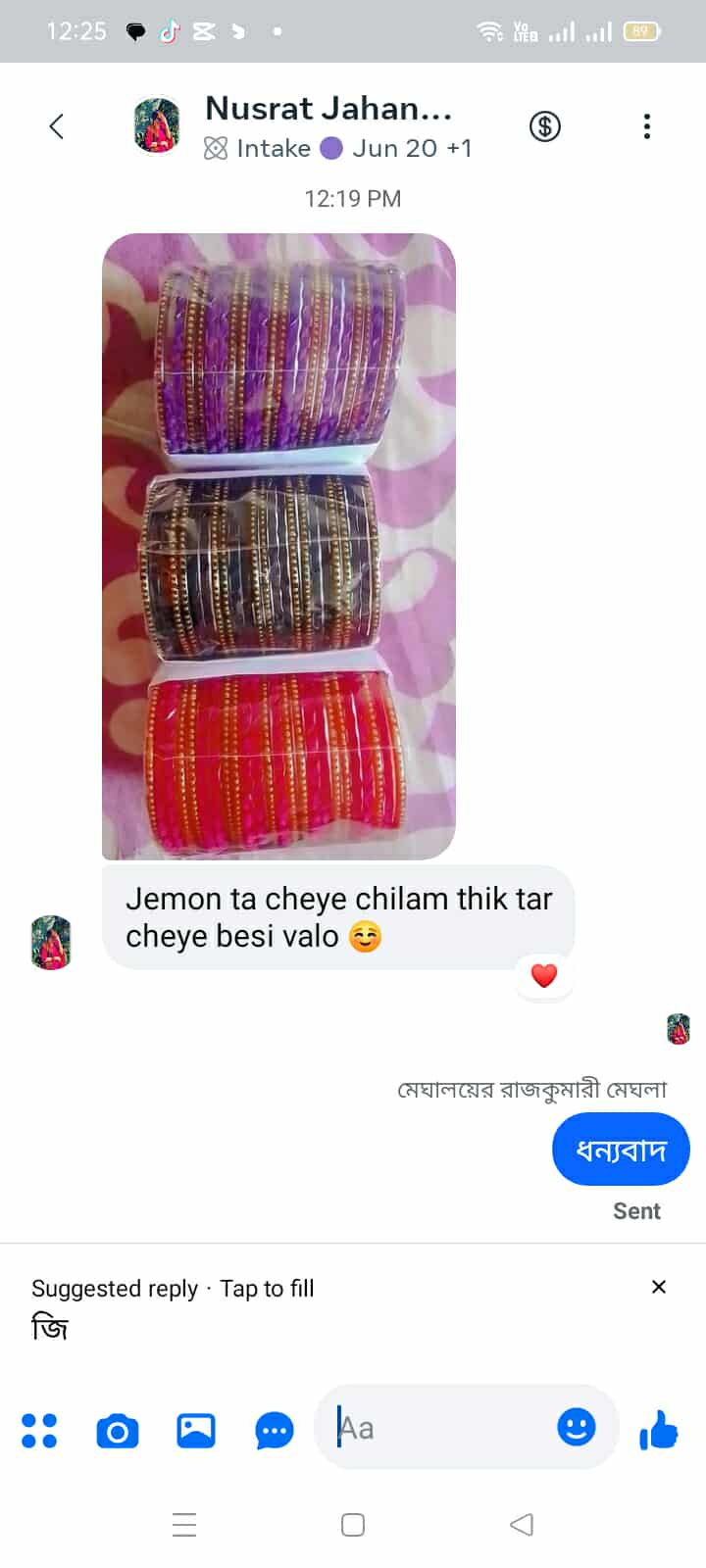This screenshot has height=1568, width=706.
Task: Open the emoji picker smiley
Action: point(577,1427)
